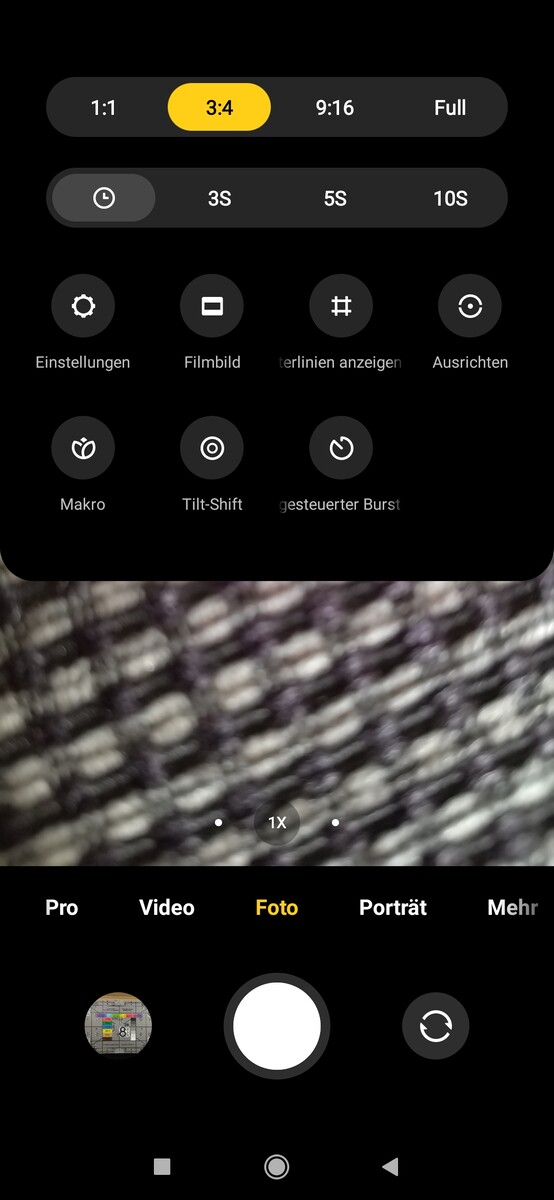Choose the 9:16 aspect ratio
554x1200 pixels.
[x=335, y=107]
